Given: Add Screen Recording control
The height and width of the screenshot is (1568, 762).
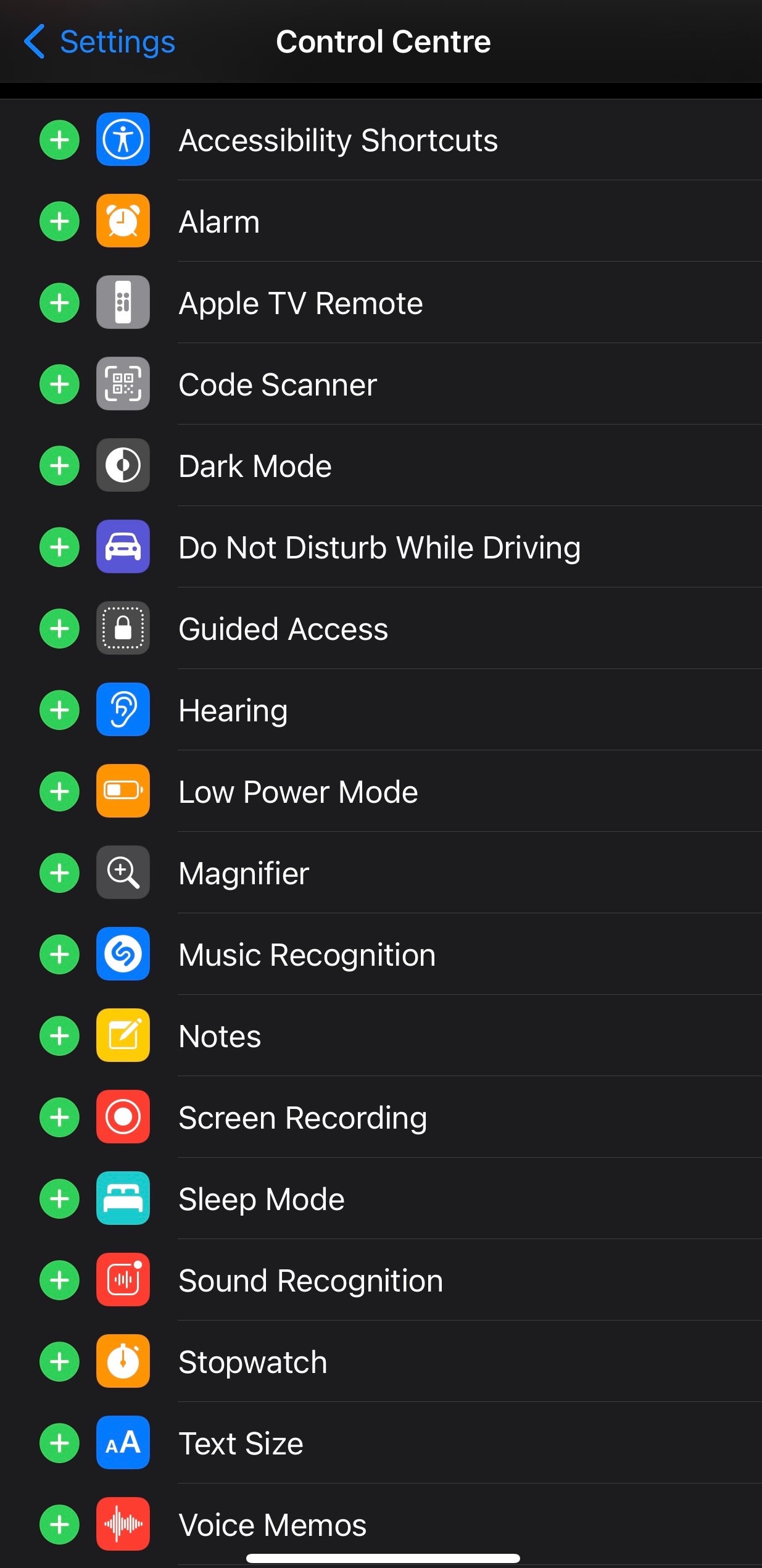Looking at the screenshot, I should [59, 1118].
